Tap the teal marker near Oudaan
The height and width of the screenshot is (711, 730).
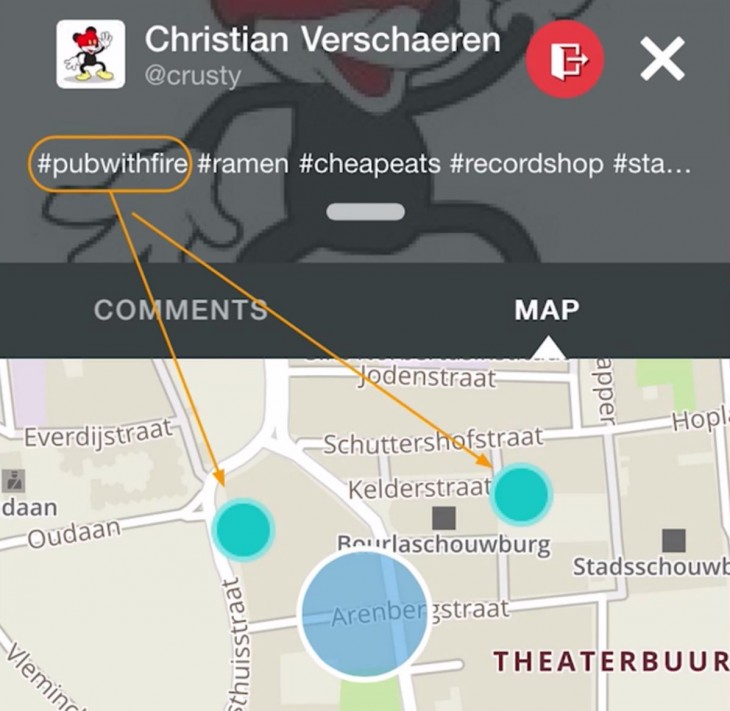coord(243,528)
